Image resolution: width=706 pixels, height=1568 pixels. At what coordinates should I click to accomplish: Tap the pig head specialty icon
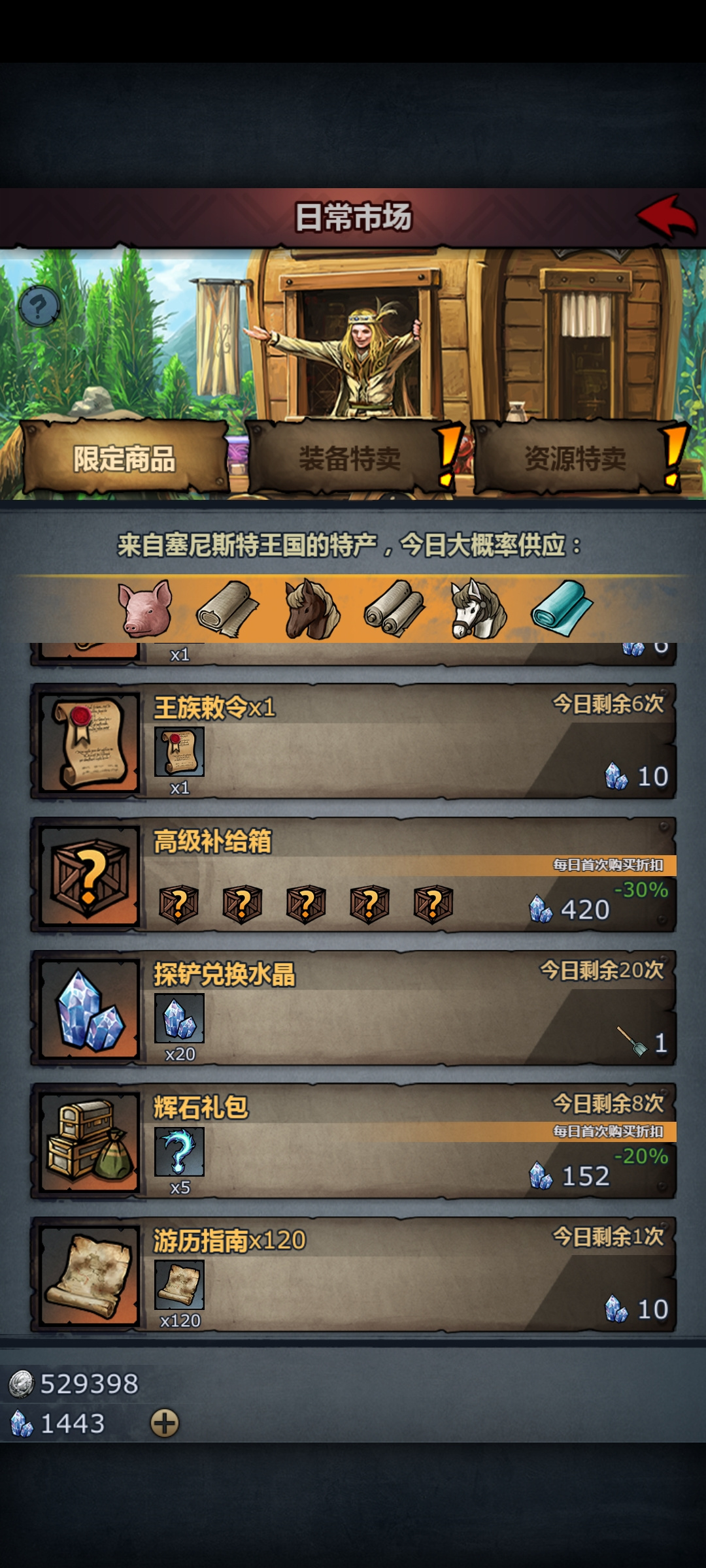[145, 609]
